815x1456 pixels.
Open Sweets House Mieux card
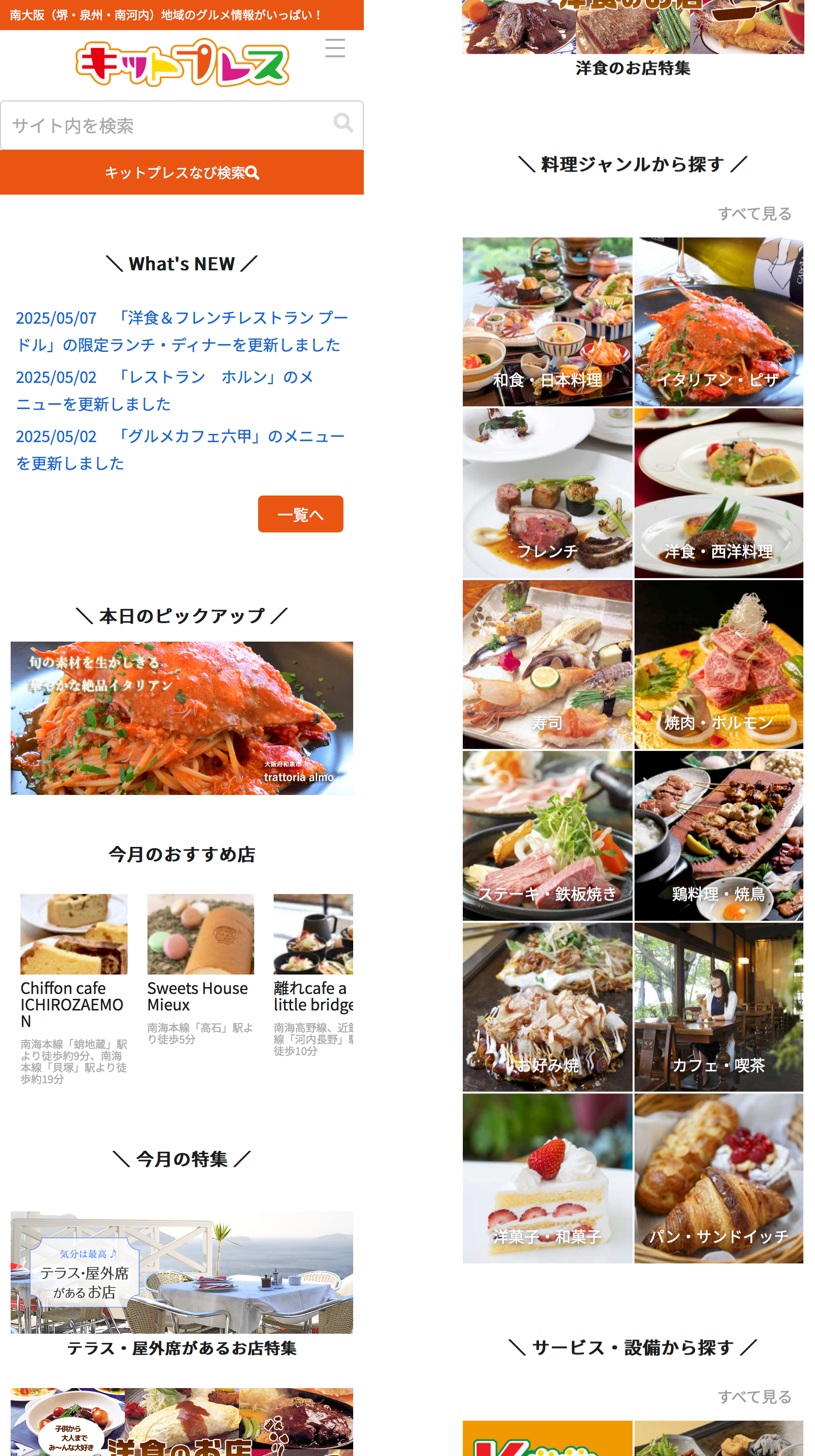(200, 969)
